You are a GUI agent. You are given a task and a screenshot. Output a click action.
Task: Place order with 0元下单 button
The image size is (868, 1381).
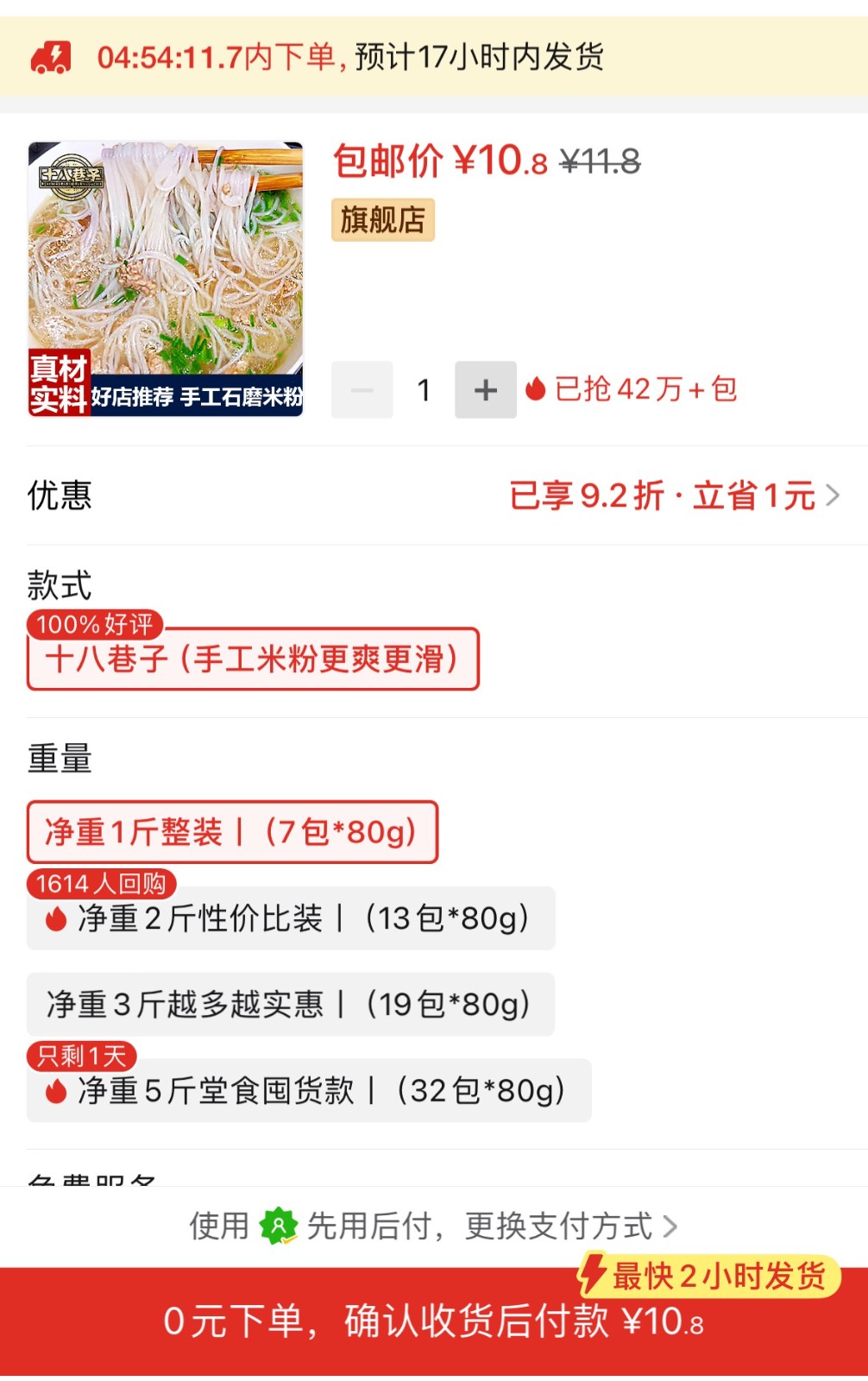[x=434, y=1321]
